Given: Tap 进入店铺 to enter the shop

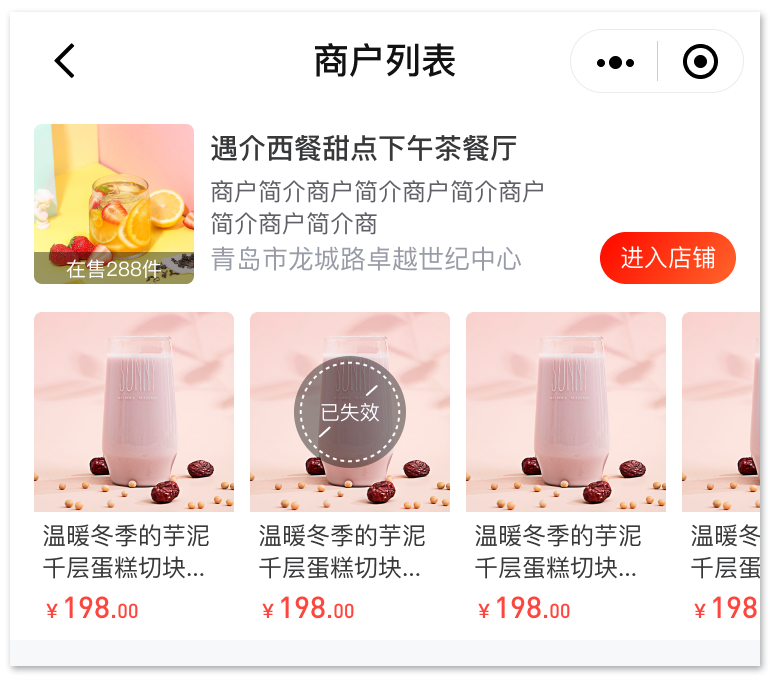Looking at the screenshot, I should [x=667, y=258].
